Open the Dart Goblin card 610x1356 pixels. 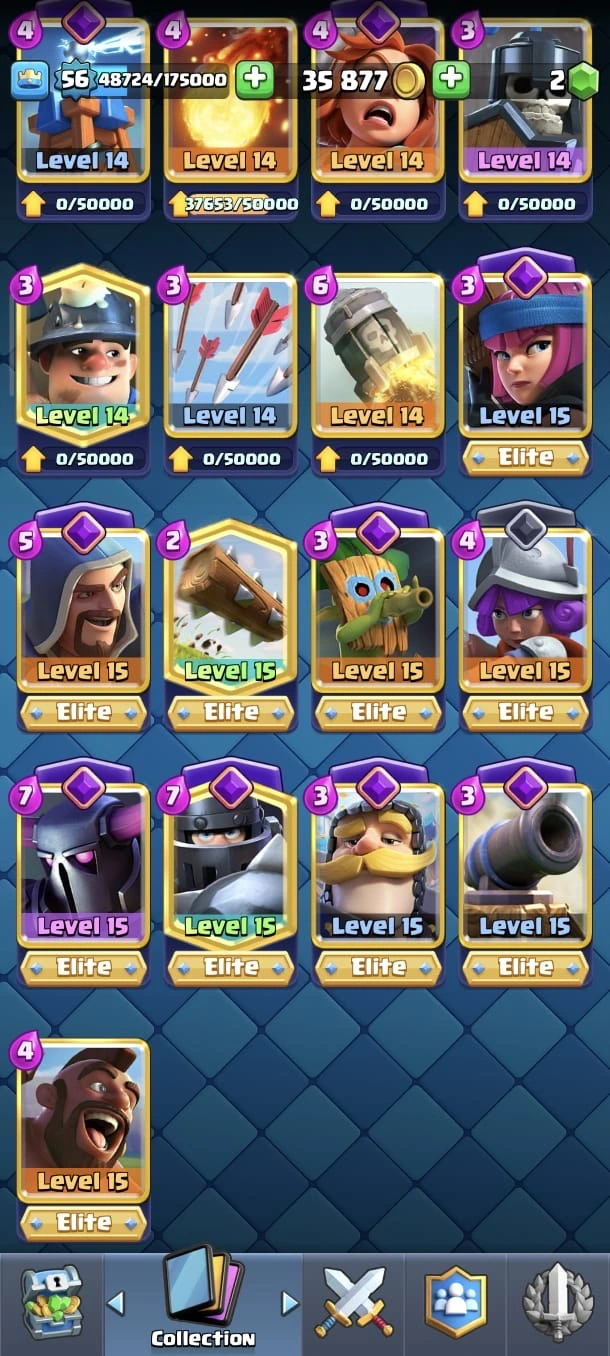[x=378, y=610]
